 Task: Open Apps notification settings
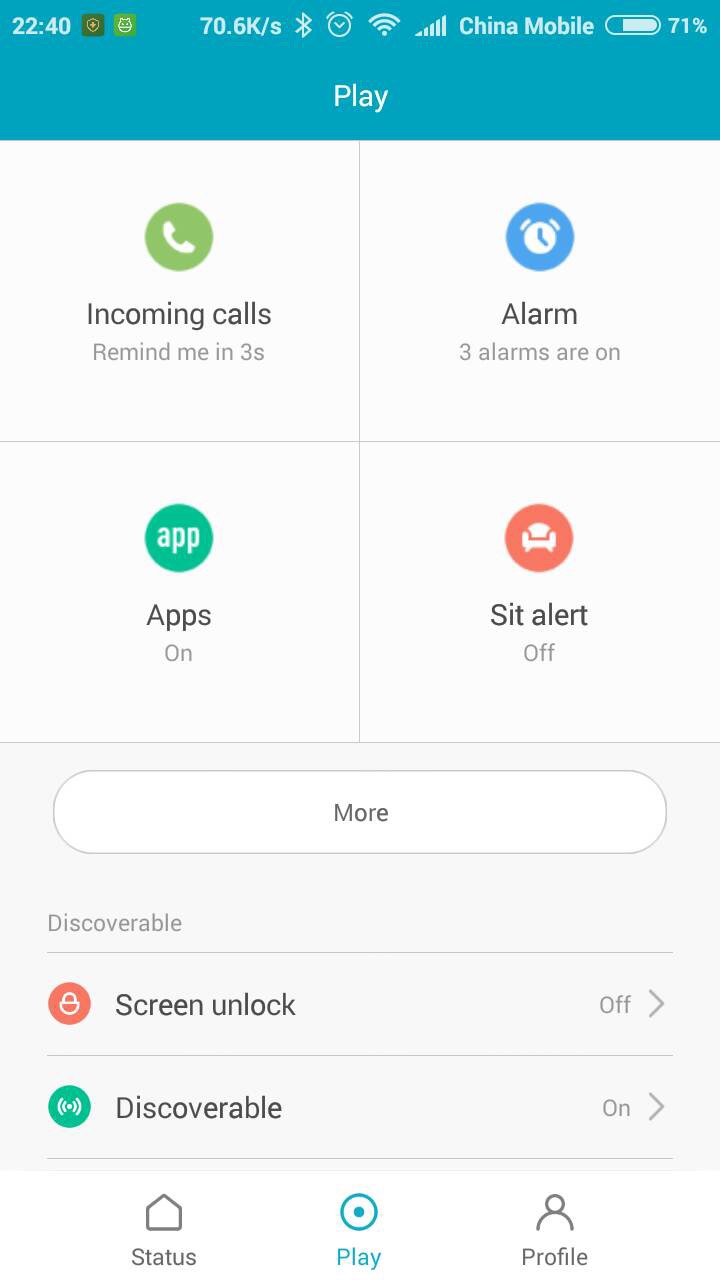(x=179, y=591)
